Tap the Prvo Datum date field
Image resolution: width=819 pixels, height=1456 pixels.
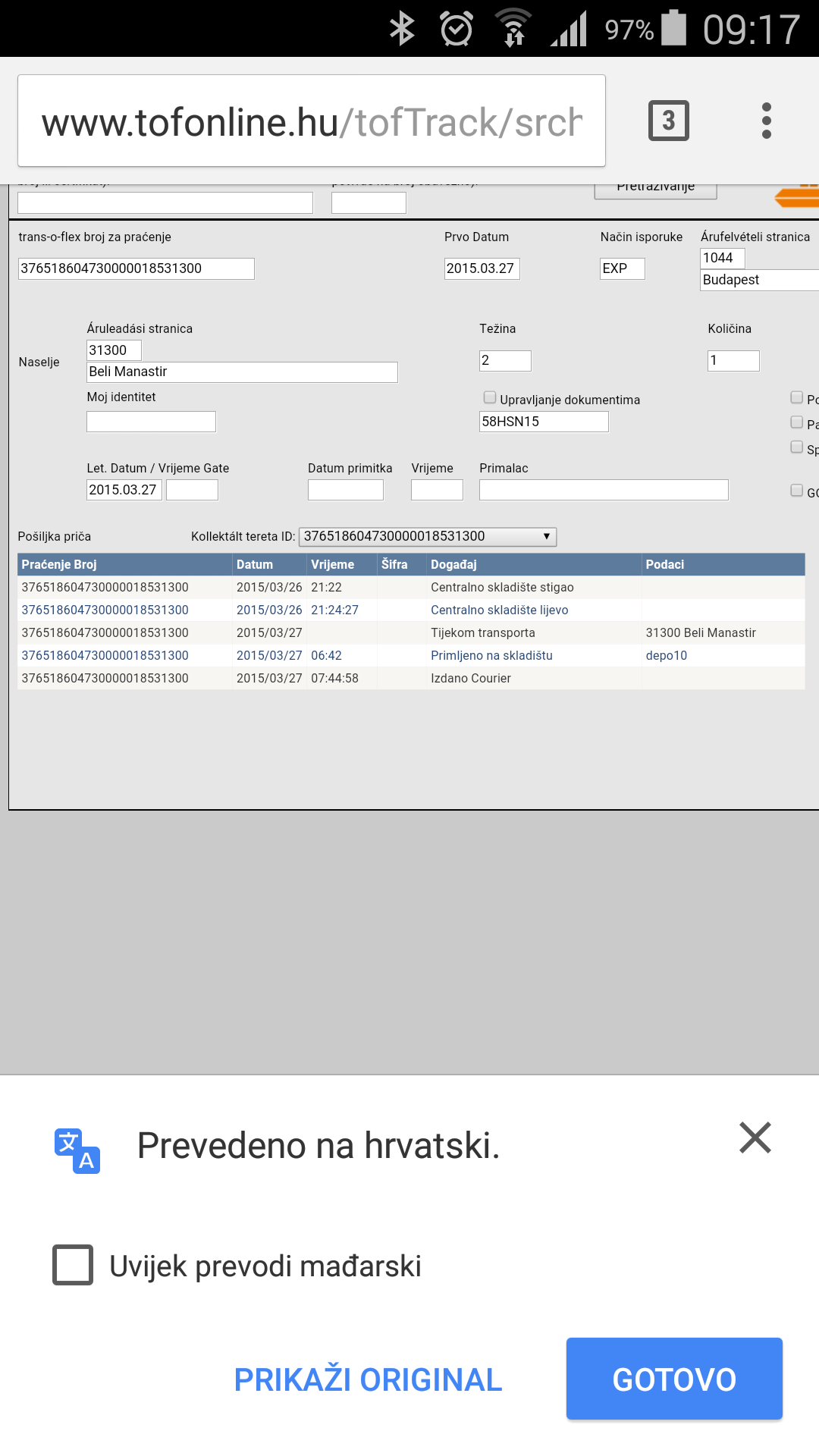pyautogui.click(x=482, y=268)
